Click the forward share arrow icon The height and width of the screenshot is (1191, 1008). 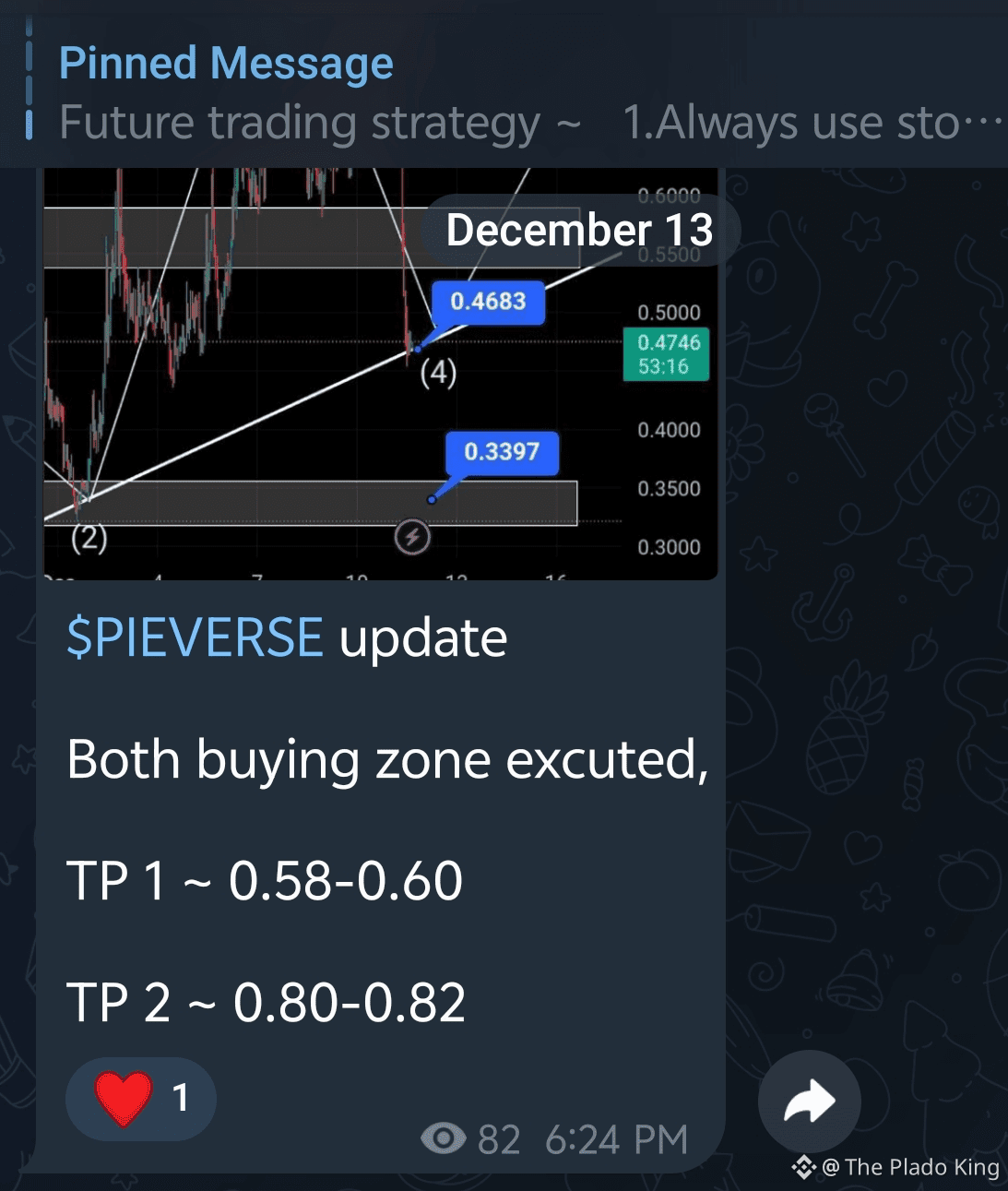(x=809, y=1100)
